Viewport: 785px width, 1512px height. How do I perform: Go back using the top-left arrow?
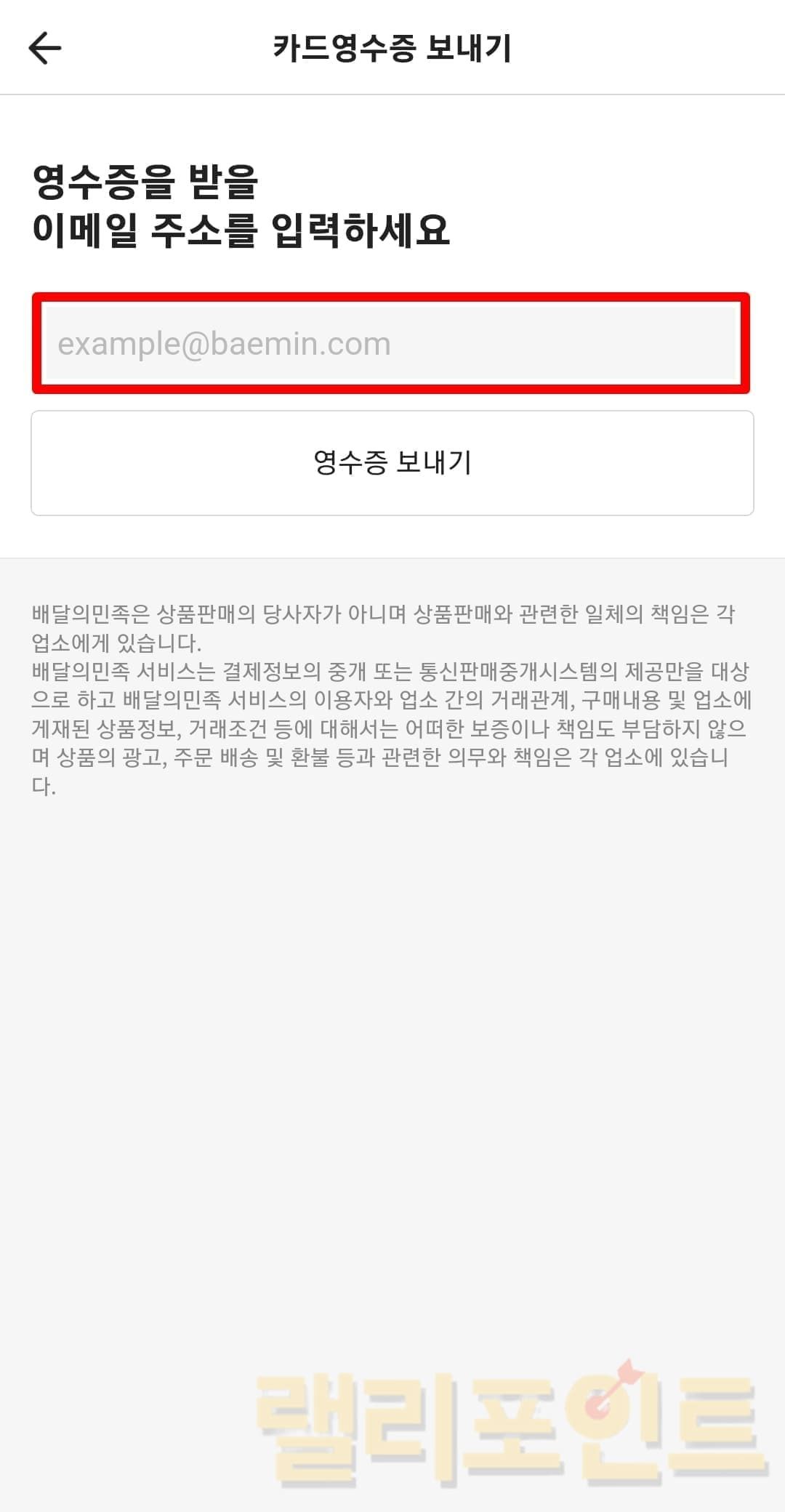click(x=45, y=48)
